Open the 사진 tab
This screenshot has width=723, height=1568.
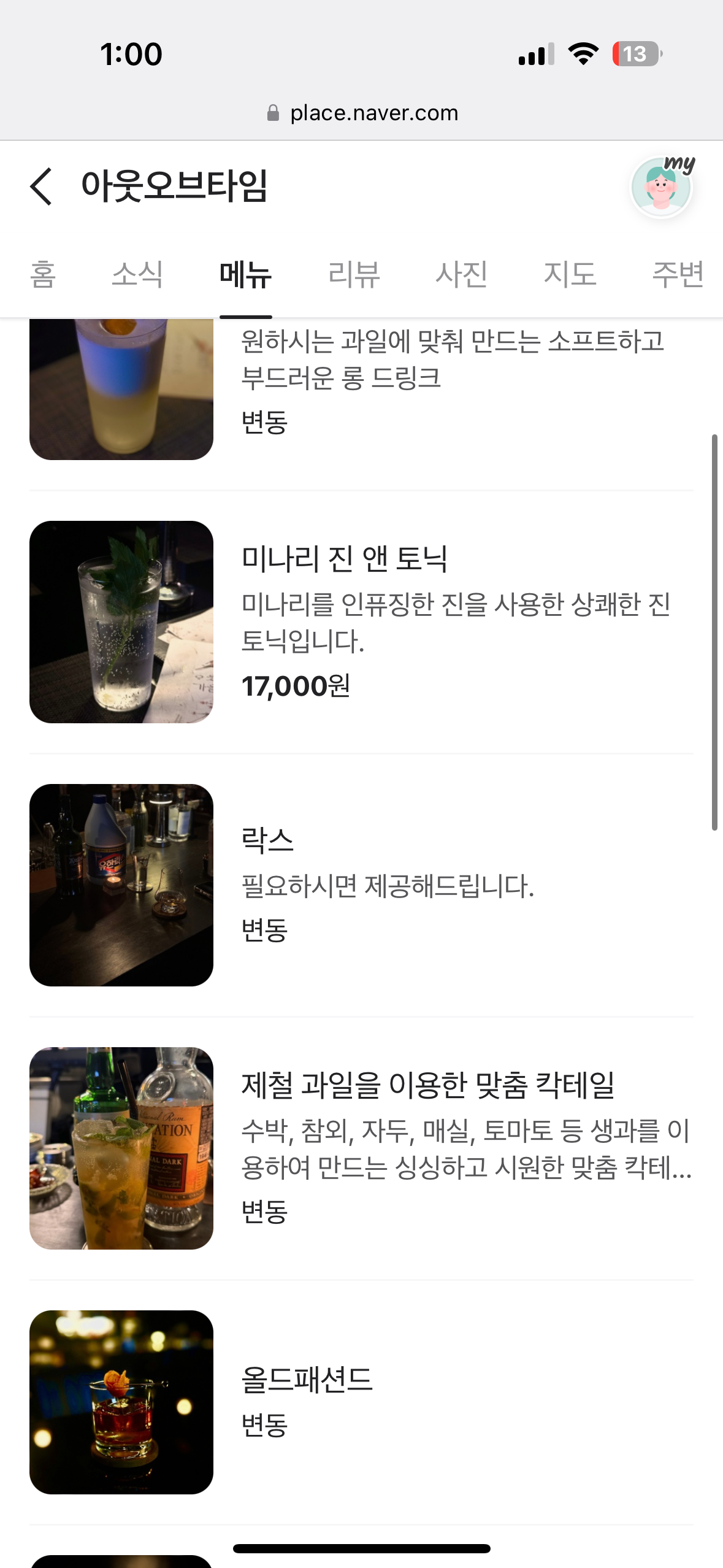[462, 274]
